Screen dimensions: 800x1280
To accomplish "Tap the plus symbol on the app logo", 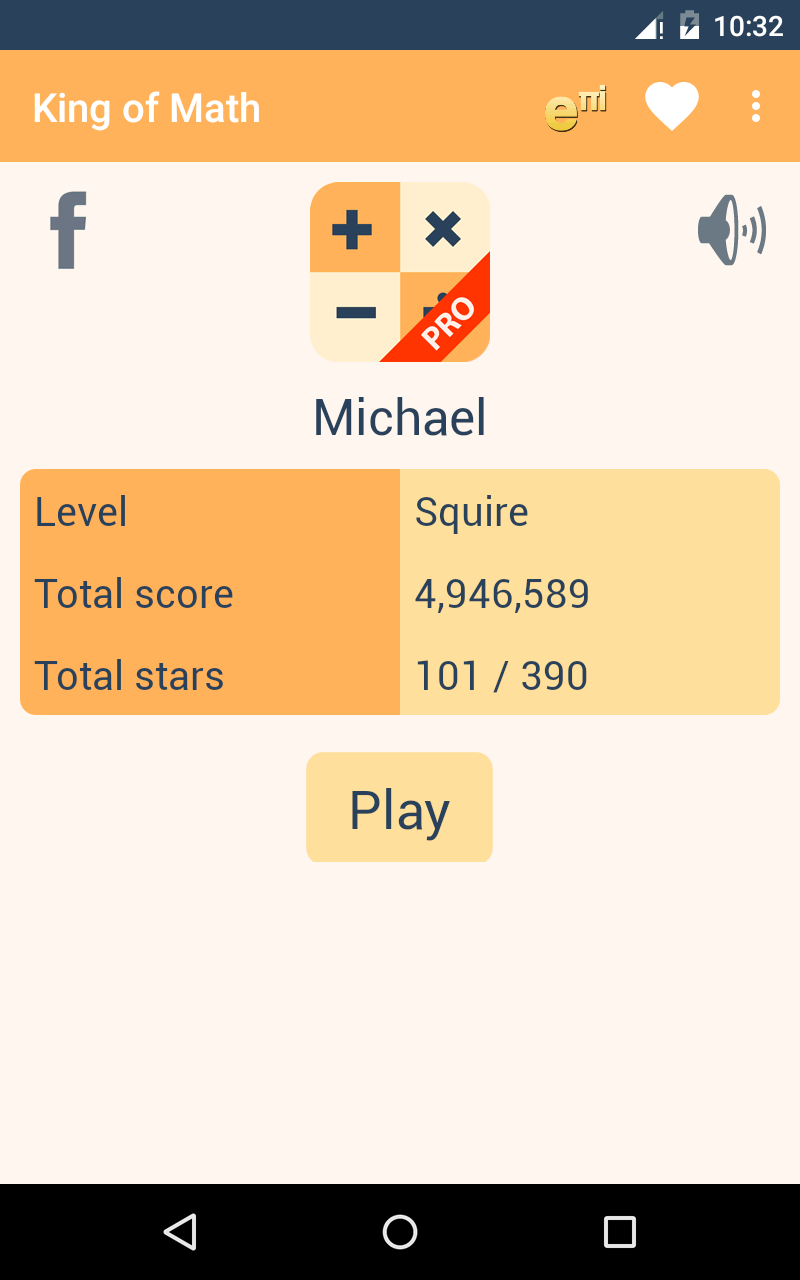I will coord(352,228).
